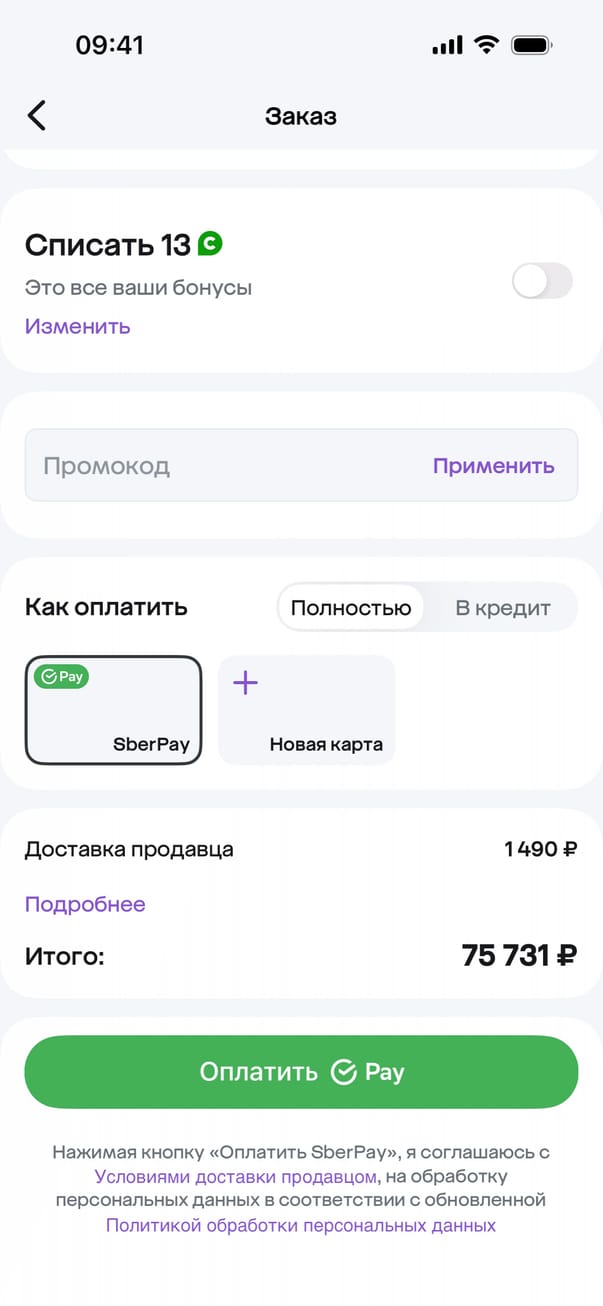603x1306 pixels.
Task: Go back from the Заказ screen
Action: click(x=37, y=116)
